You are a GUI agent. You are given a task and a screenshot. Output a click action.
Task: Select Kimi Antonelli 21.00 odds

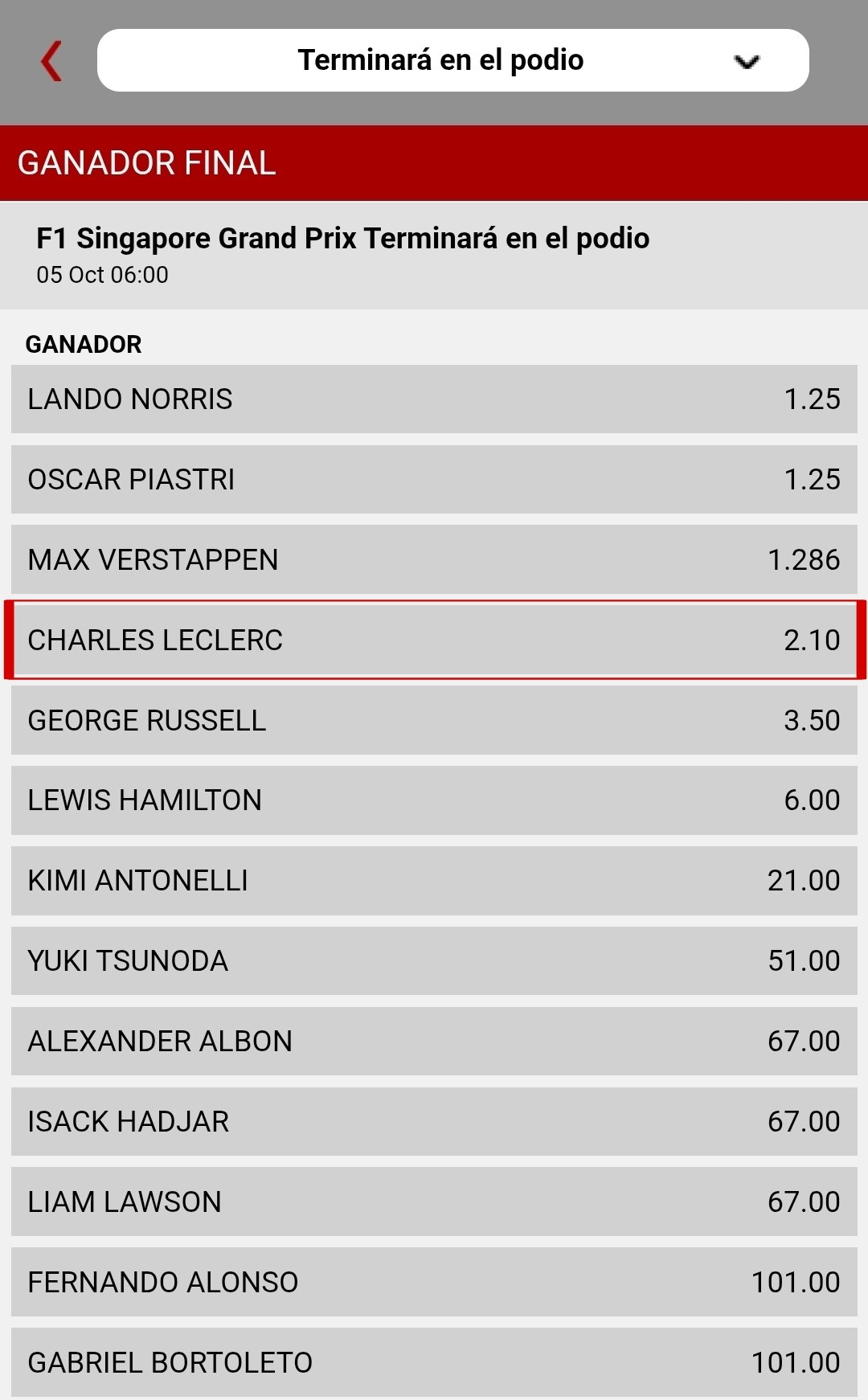pyautogui.click(x=434, y=880)
